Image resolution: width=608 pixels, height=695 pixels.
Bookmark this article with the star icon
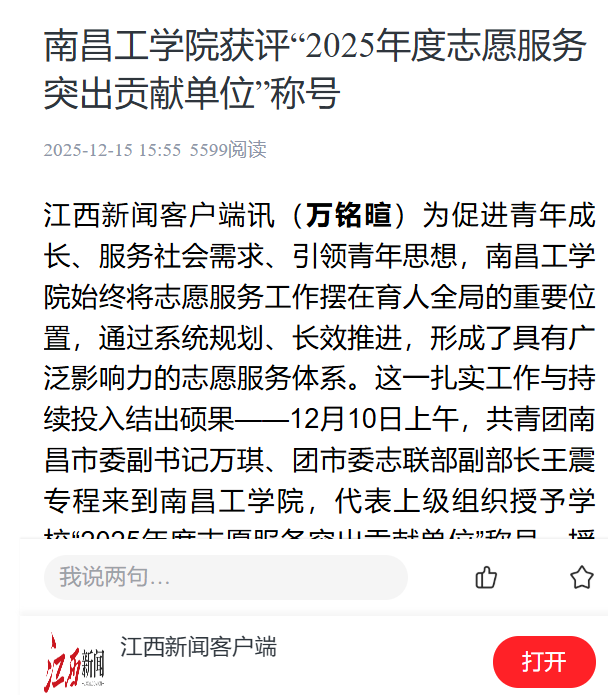click(x=581, y=577)
